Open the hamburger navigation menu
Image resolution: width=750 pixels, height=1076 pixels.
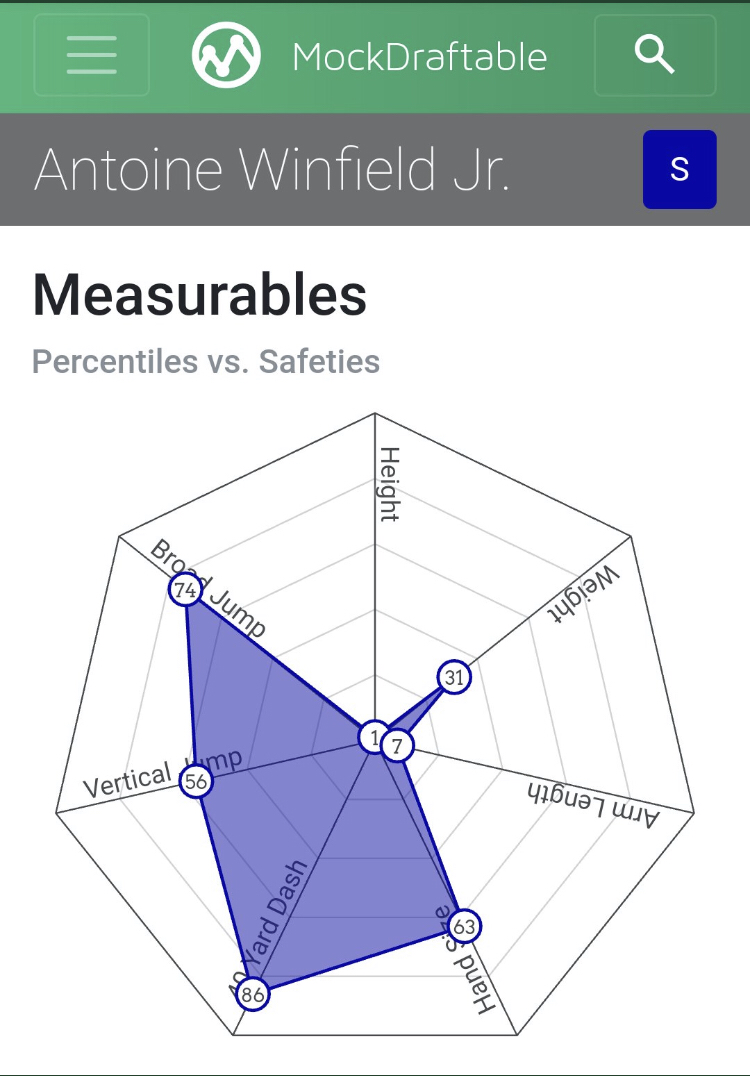pyautogui.click(x=91, y=55)
